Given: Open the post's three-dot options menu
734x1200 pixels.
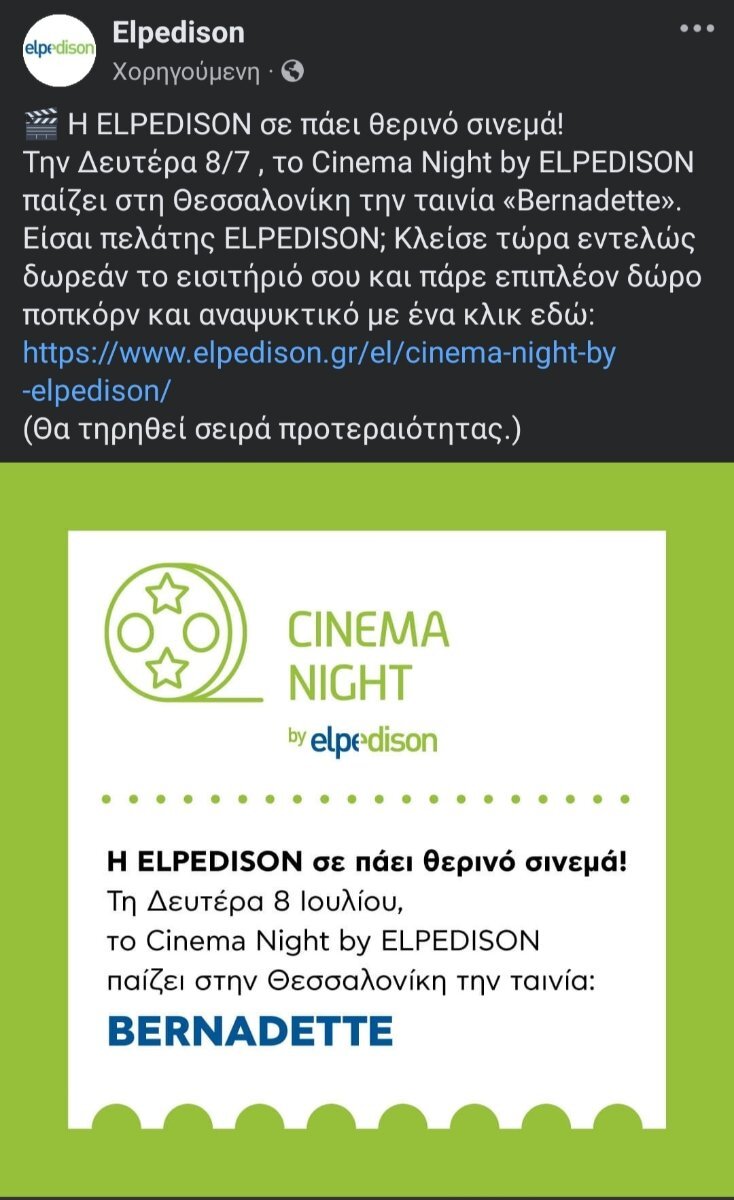Looking at the screenshot, I should (697, 28).
